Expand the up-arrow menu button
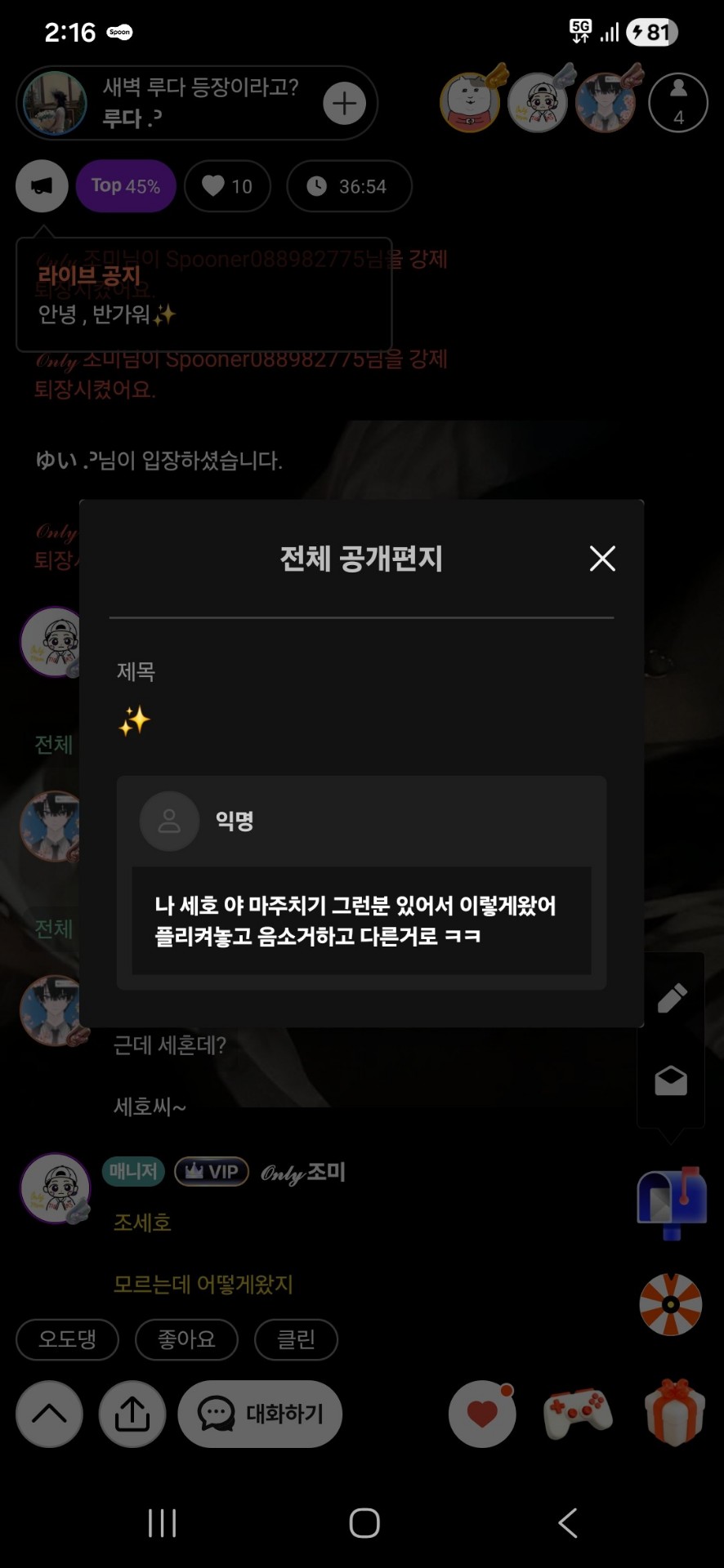724x1568 pixels. [49, 1414]
